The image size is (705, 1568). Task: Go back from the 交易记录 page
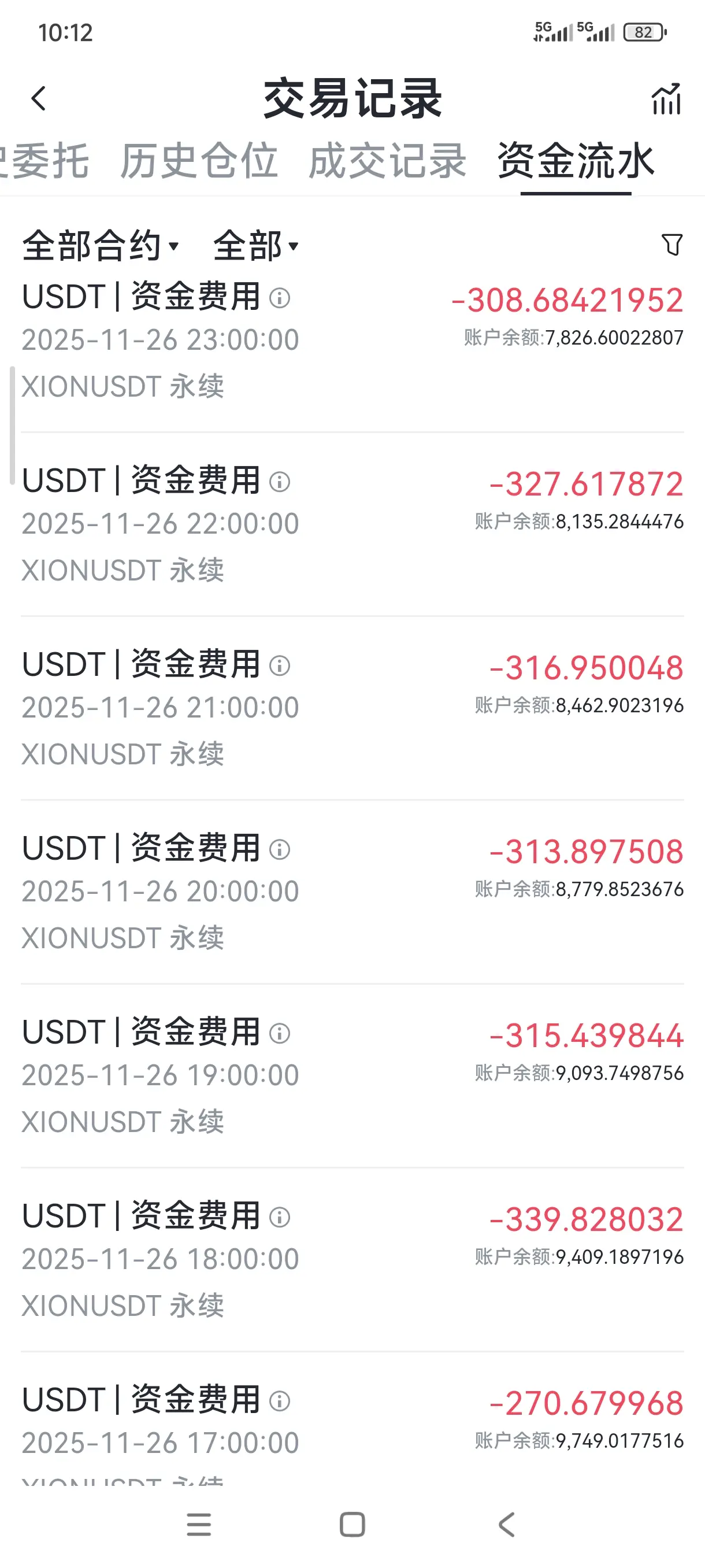coord(39,99)
